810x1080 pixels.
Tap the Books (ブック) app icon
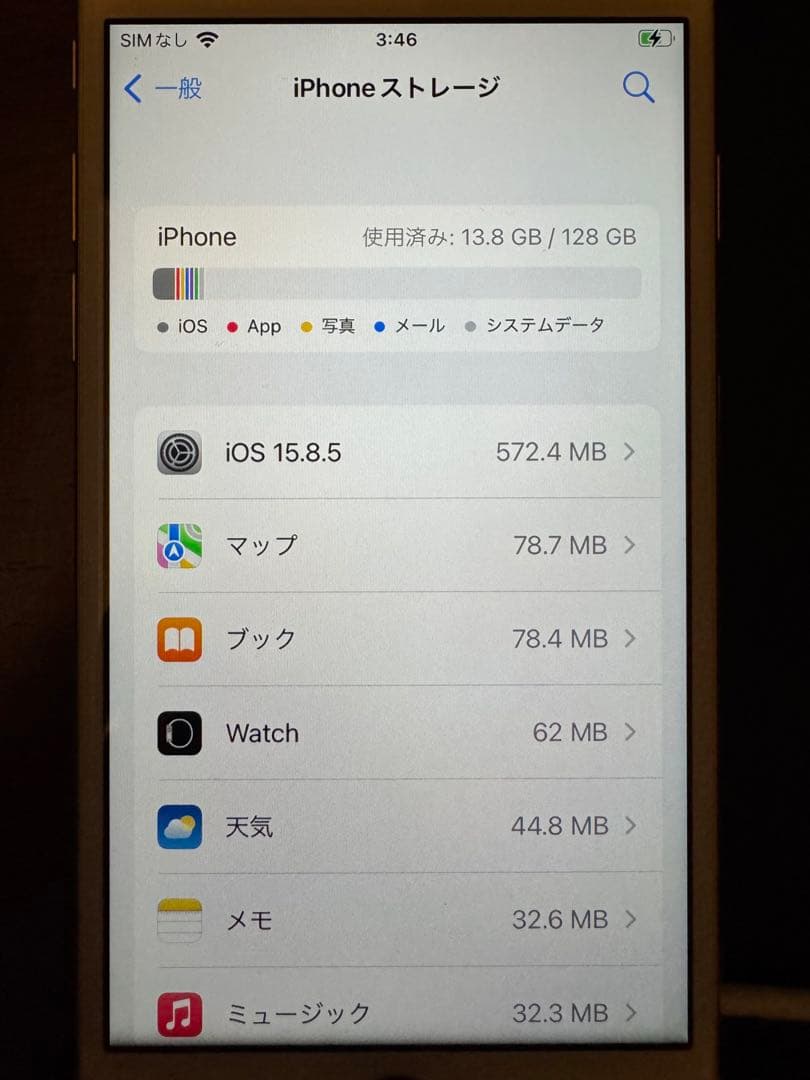point(179,639)
